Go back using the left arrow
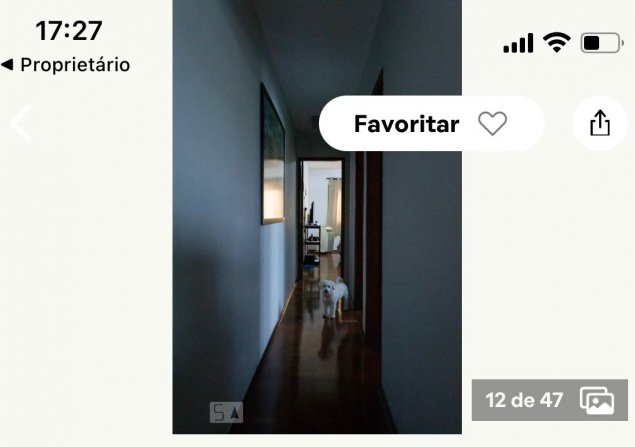The height and width of the screenshot is (447, 635). point(21,123)
